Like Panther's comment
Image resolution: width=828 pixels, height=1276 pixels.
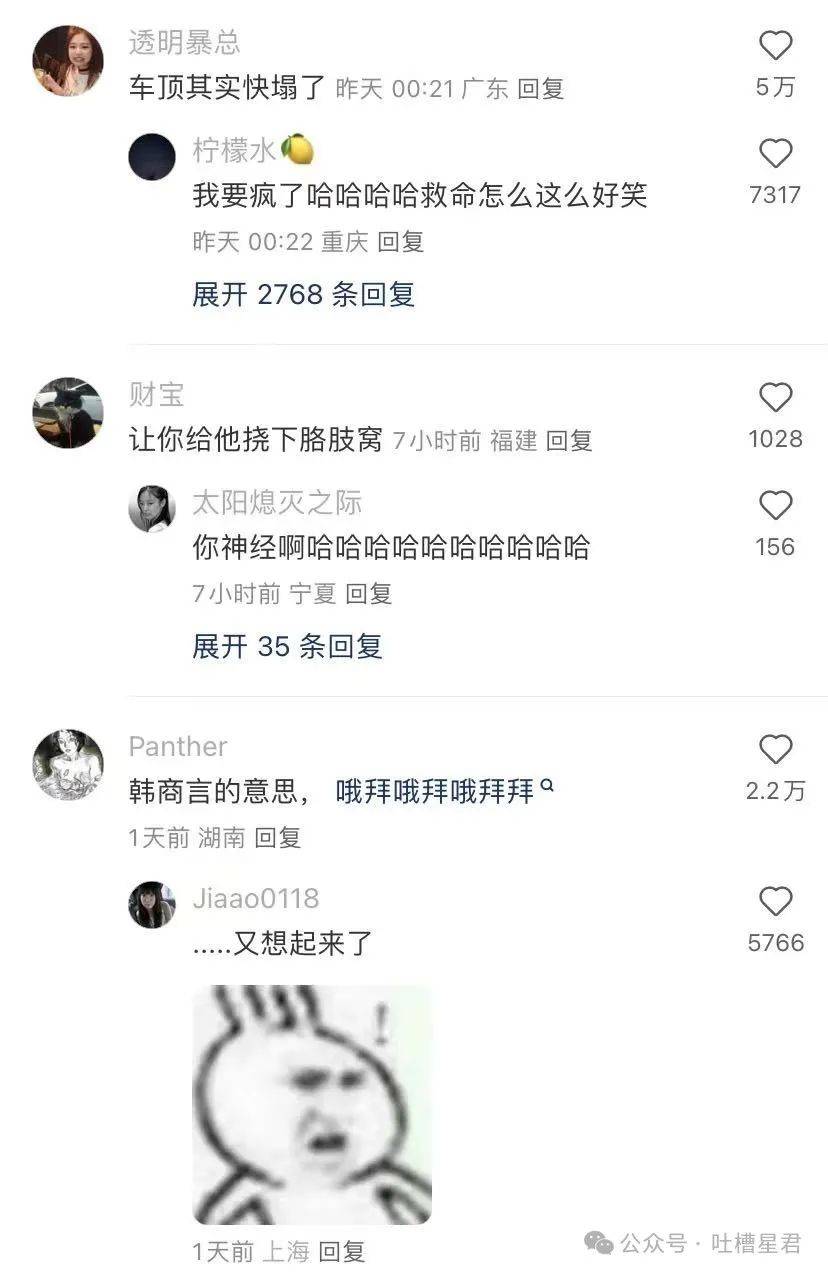[775, 750]
